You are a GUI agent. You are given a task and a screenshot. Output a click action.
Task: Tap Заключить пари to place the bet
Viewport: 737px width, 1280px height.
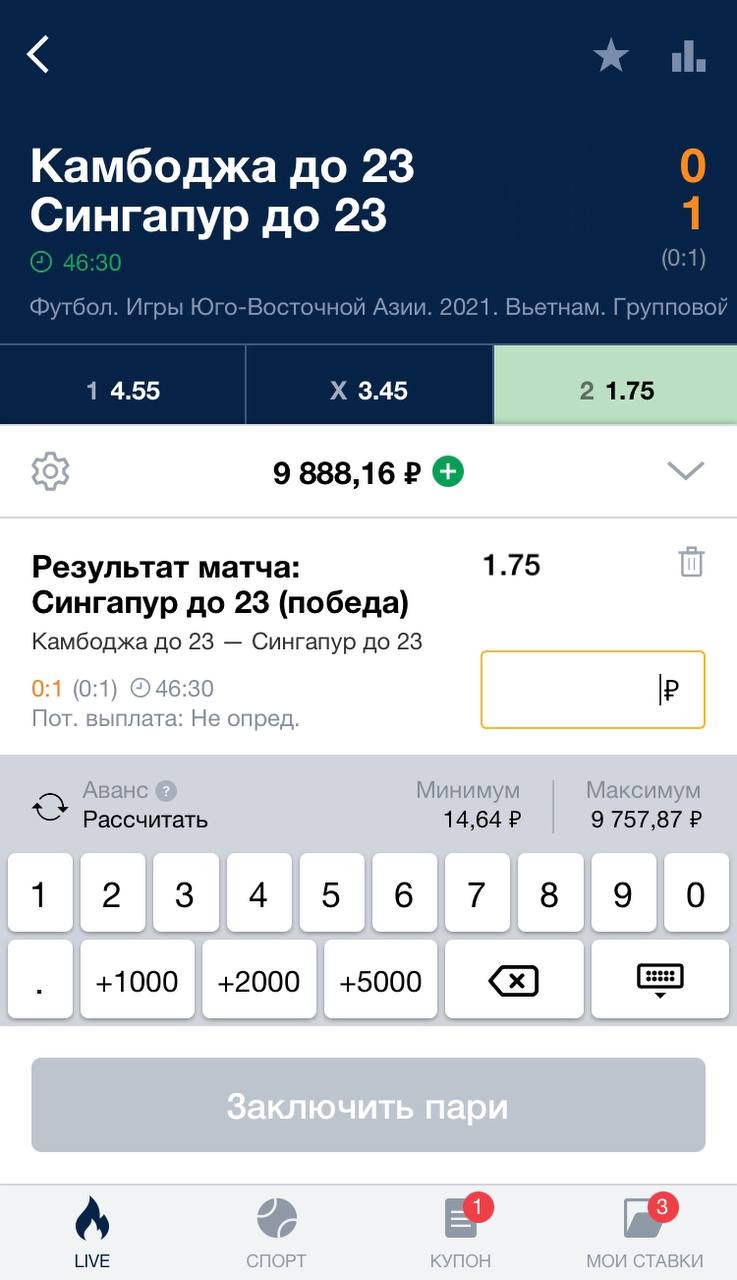(368, 1106)
